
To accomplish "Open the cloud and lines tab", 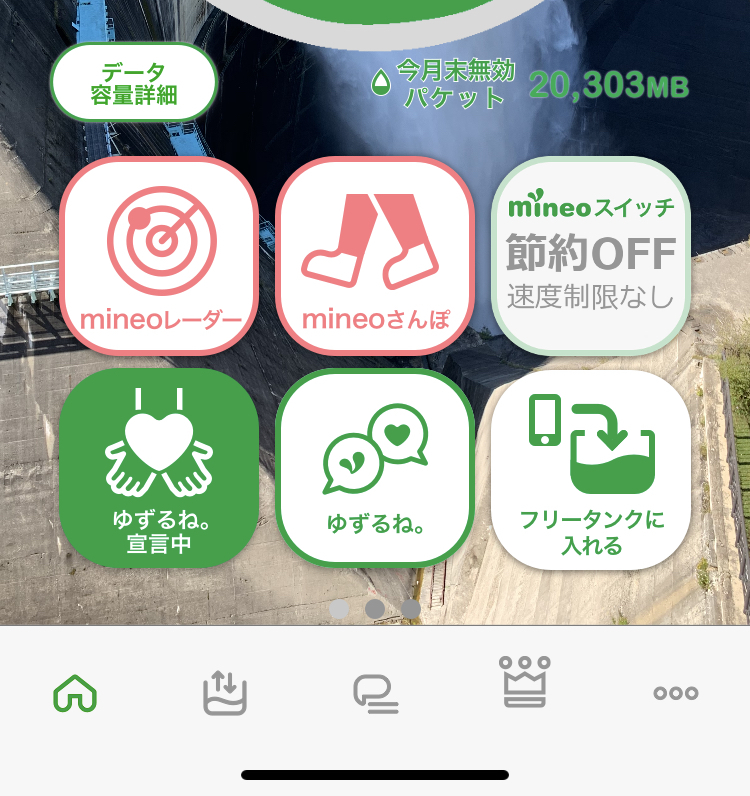I will [x=375, y=693].
